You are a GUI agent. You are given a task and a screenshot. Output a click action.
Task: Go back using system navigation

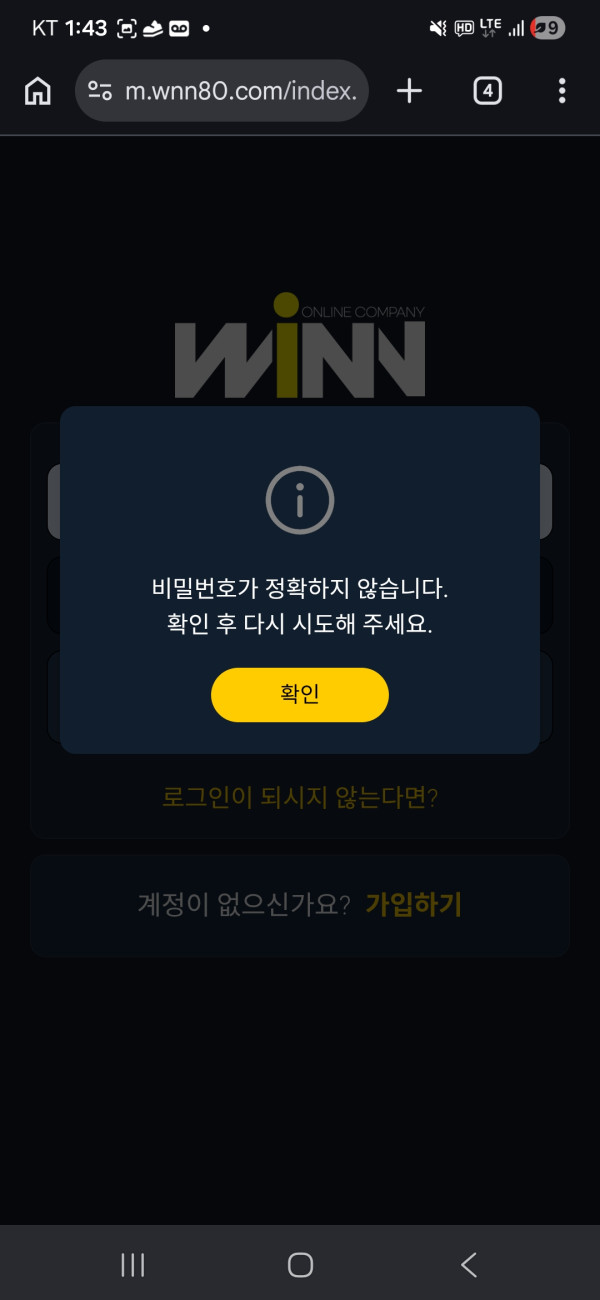click(468, 1264)
